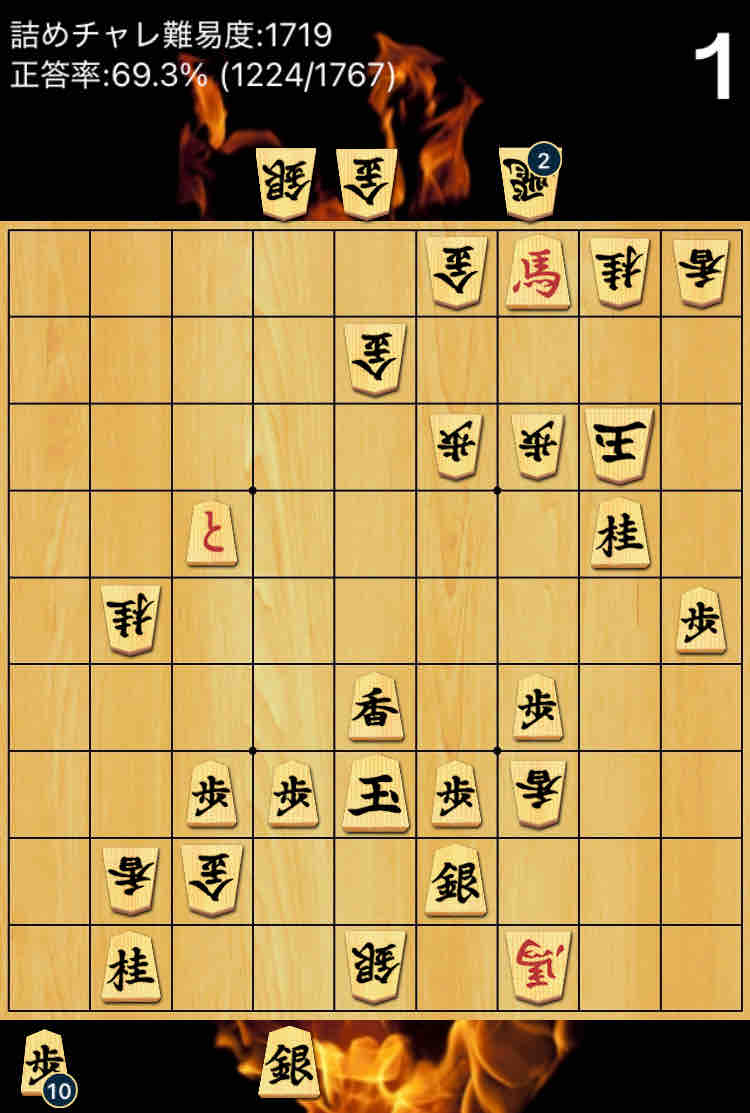Select the knight (桂) below the enemy king
Viewport: 750px width, 1113px height.
(x=620, y=535)
